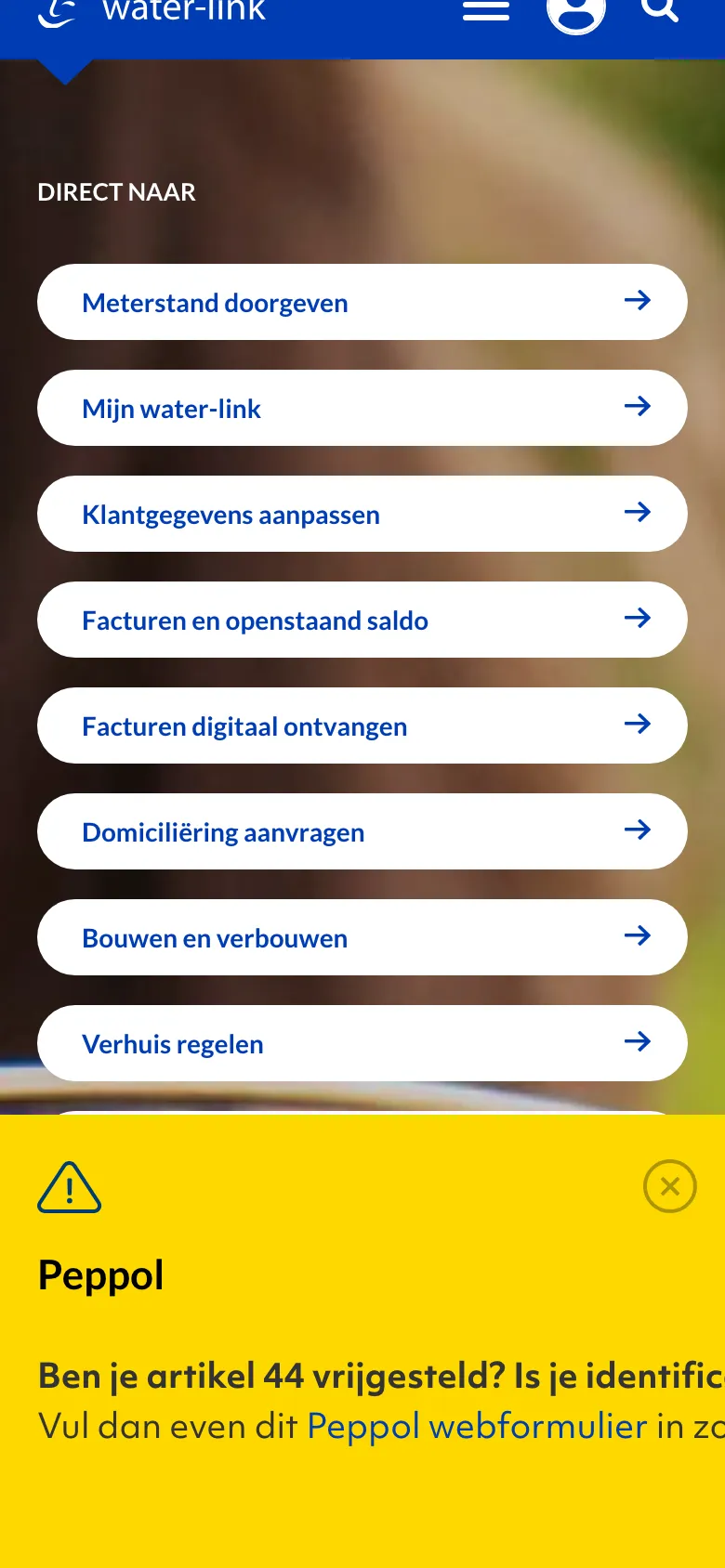Viewport: 725px width, 1568px height.
Task: Open Domiciliëring aanvragen
Action: pyautogui.click(x=362, y=831)
